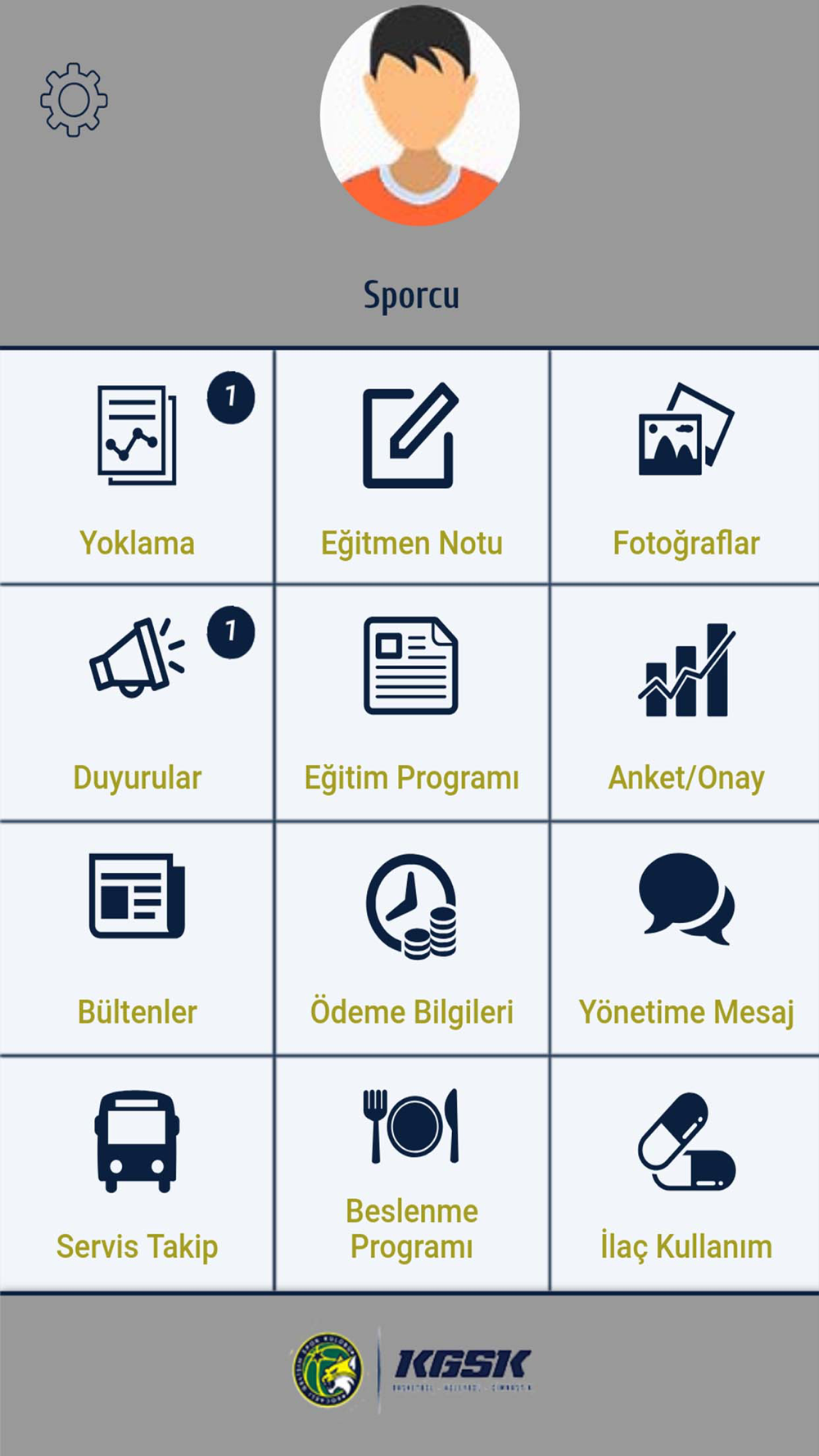
Task: Open Beslenme Programı
Action: [x=411, y=1173]
